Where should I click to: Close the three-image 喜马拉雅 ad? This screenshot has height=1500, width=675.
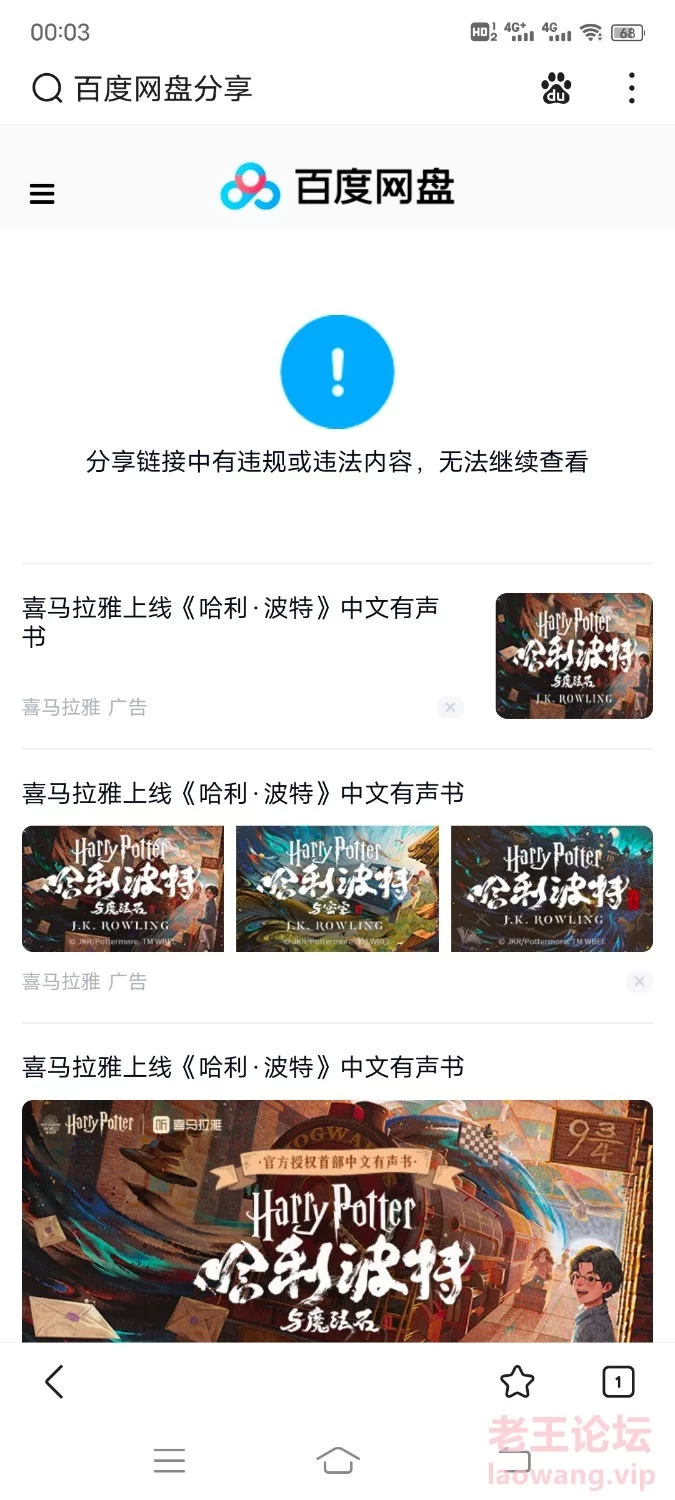pyautogui.click(x=640, y=981)
